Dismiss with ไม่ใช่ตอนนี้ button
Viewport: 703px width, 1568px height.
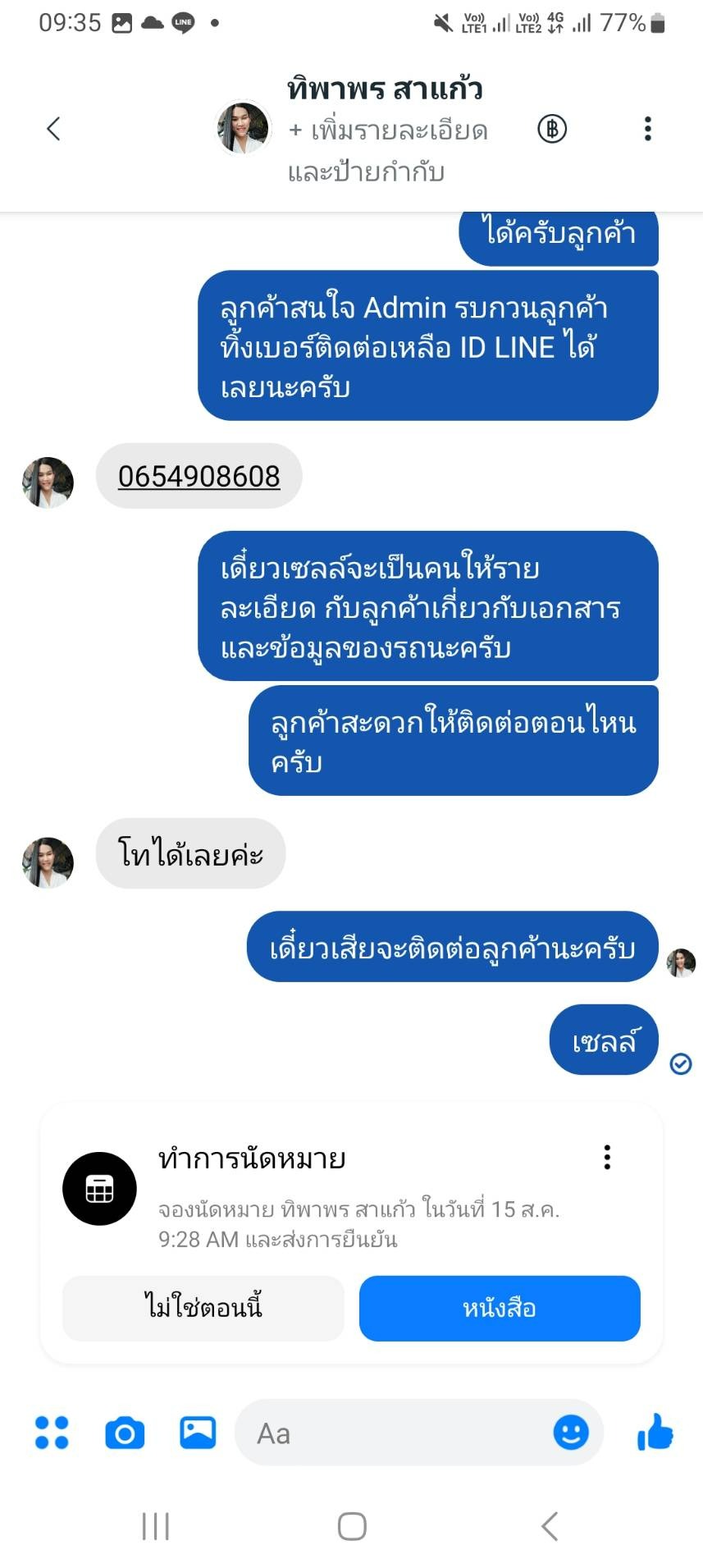(x=203, y=1308)
